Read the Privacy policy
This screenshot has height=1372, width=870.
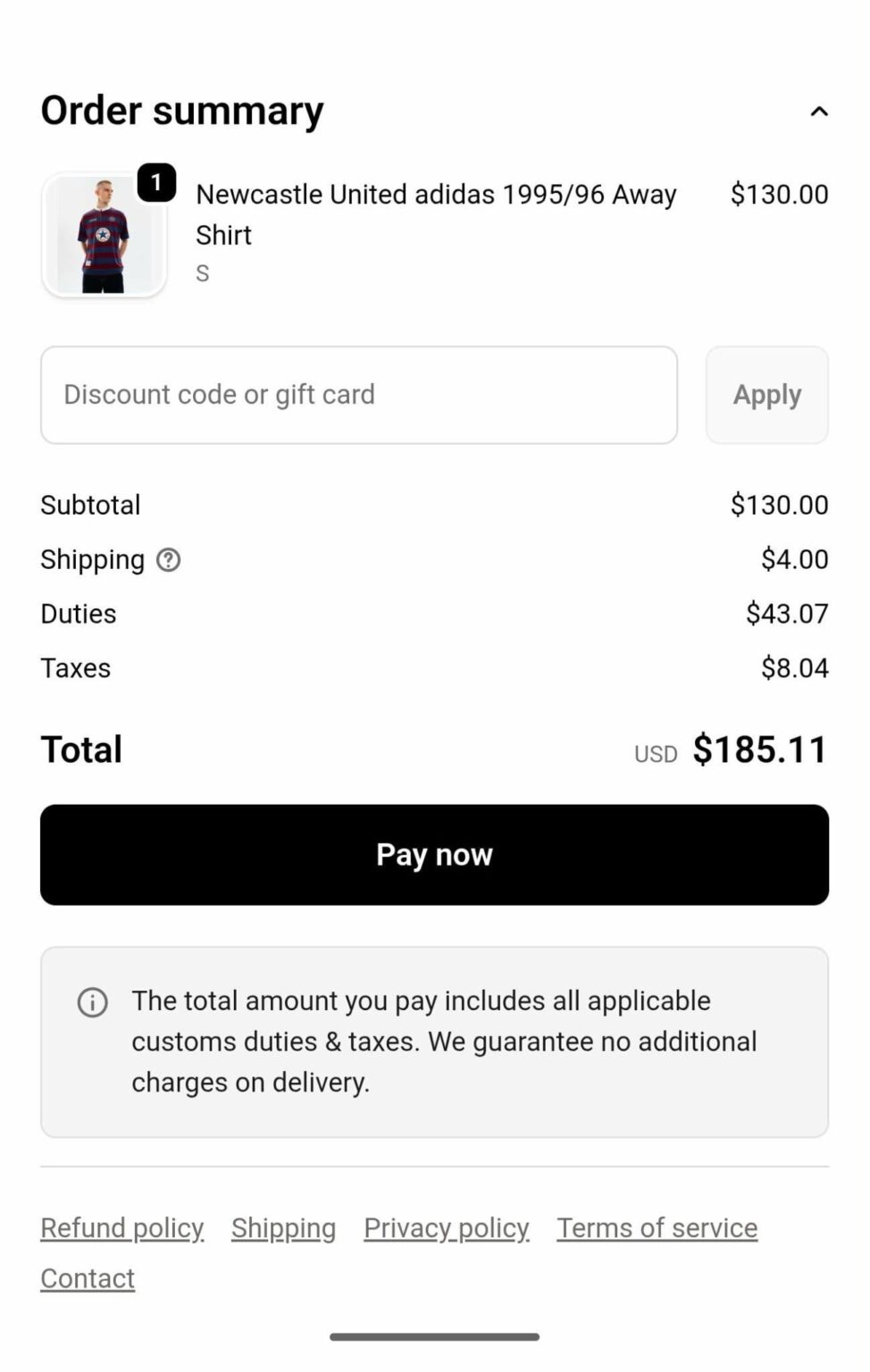pos(446,1228)
